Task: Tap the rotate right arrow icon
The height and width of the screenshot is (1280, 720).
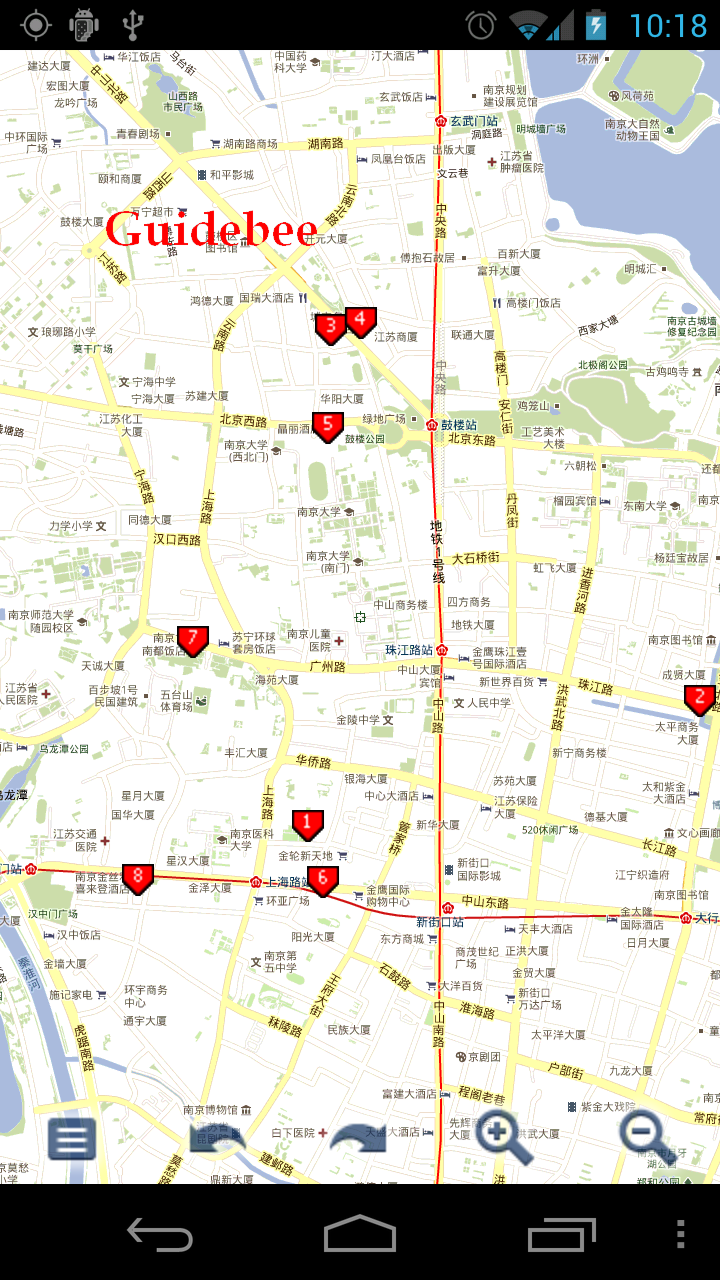Action: [358, 1138]
